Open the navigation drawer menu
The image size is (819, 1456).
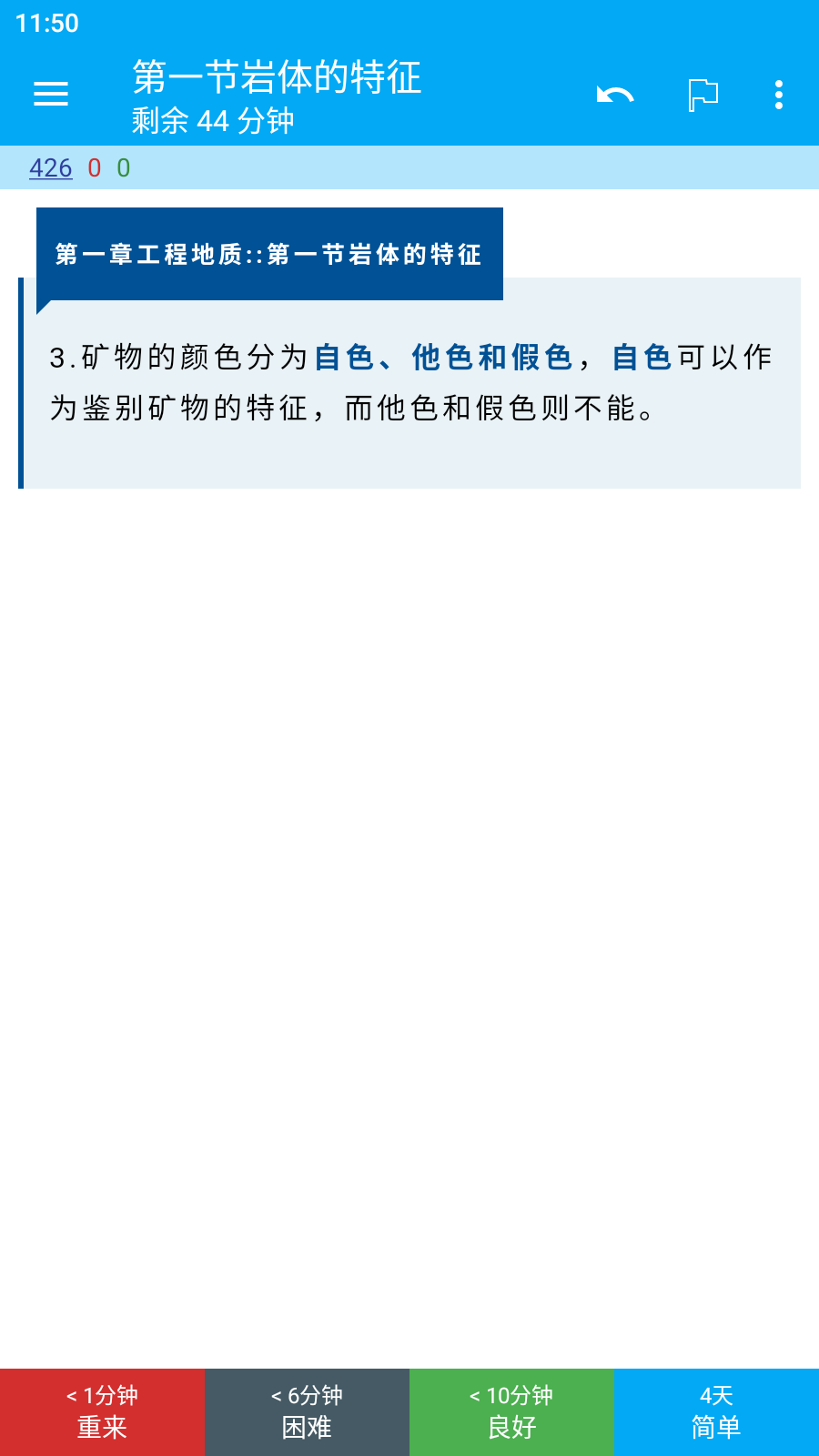51,94
